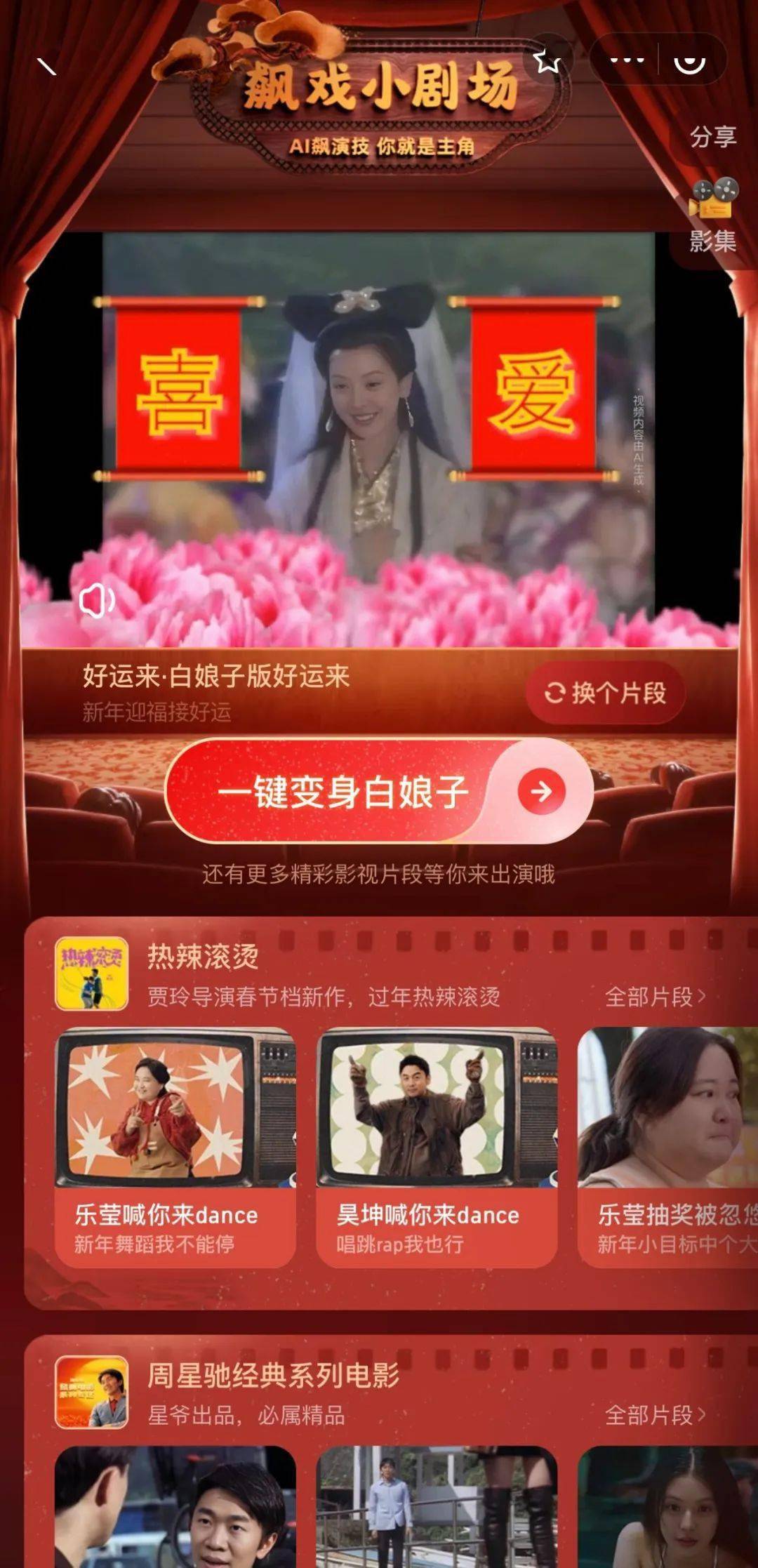Tap 一键变身白娘子 button

pos(379,791)
